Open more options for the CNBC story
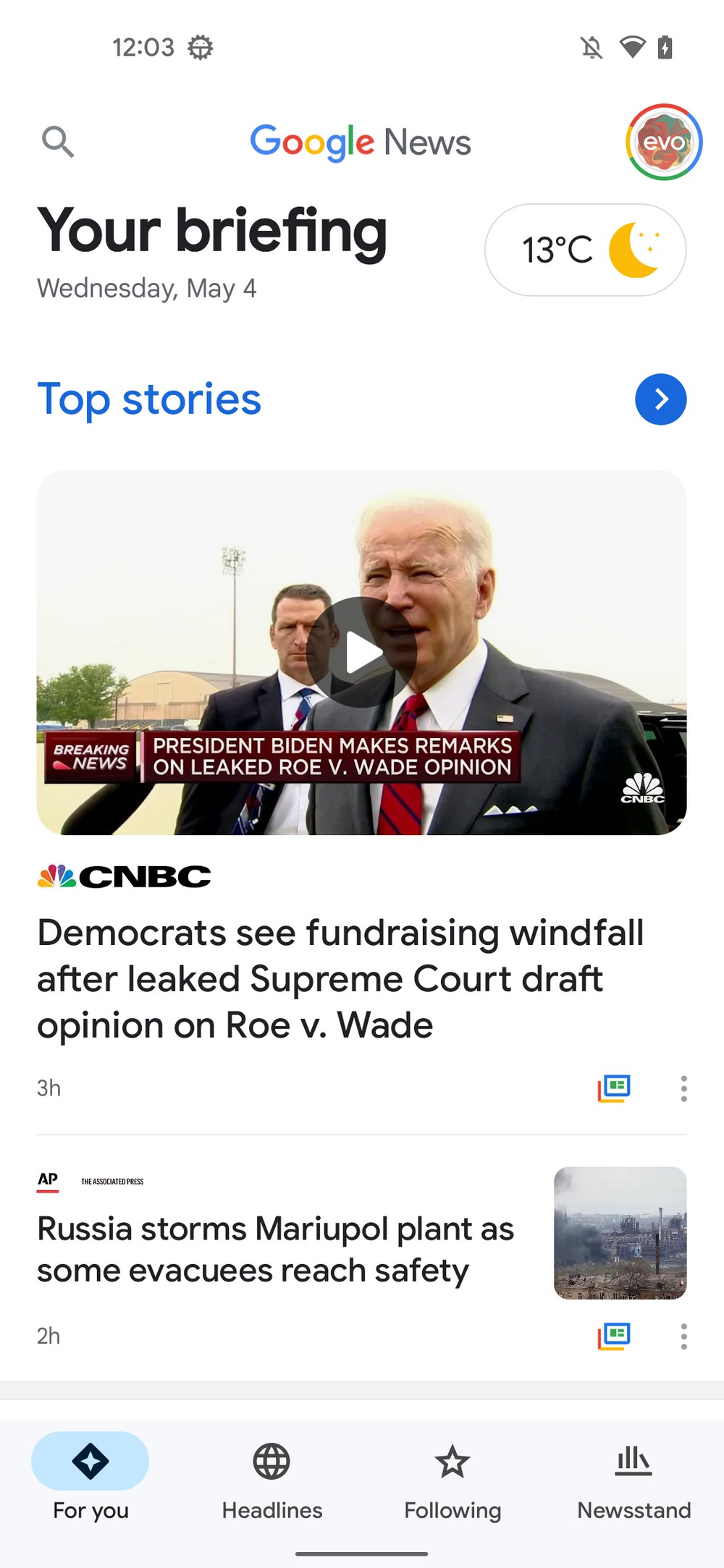This screenshot has height=1568, width=724. [683, 1088]
